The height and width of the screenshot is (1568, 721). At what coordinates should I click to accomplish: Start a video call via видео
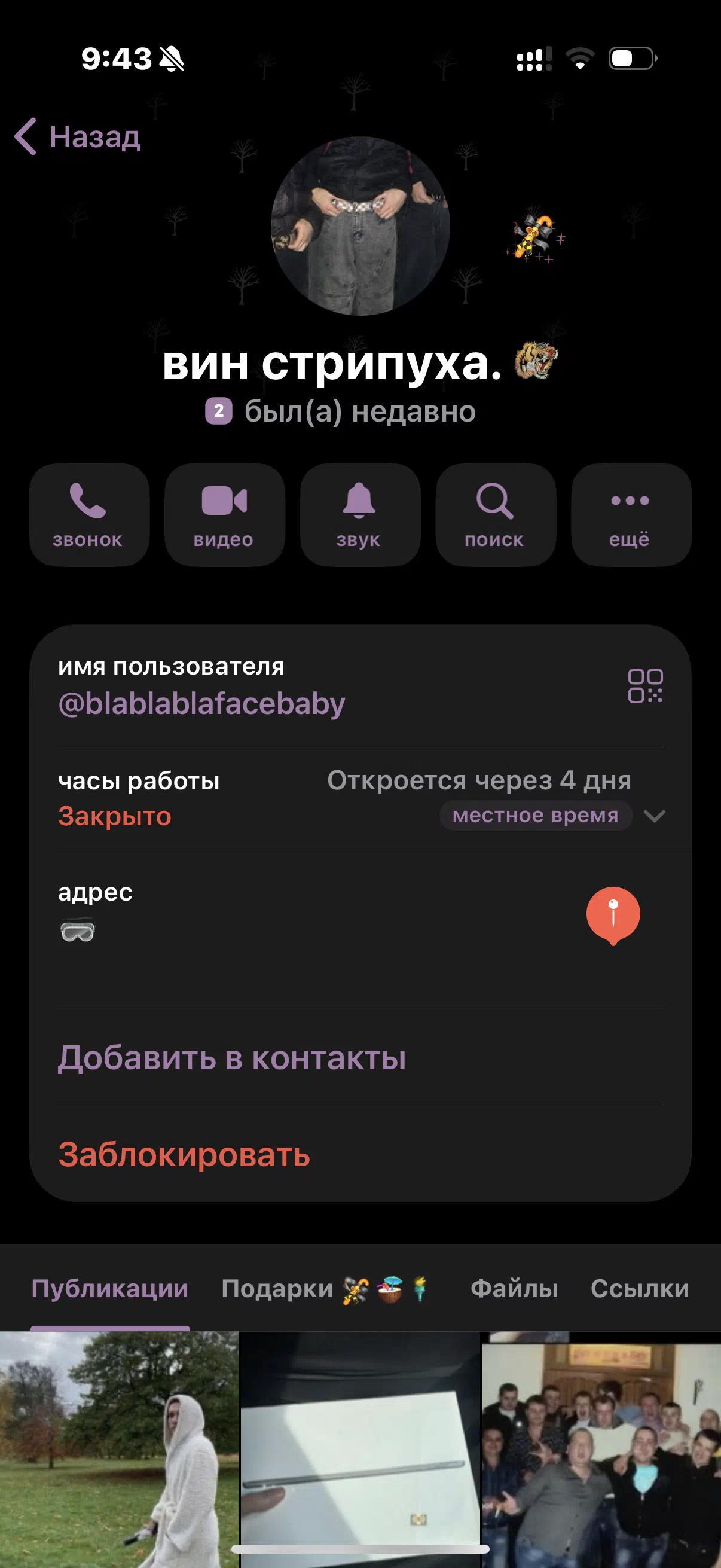click(x=224, y=515)
